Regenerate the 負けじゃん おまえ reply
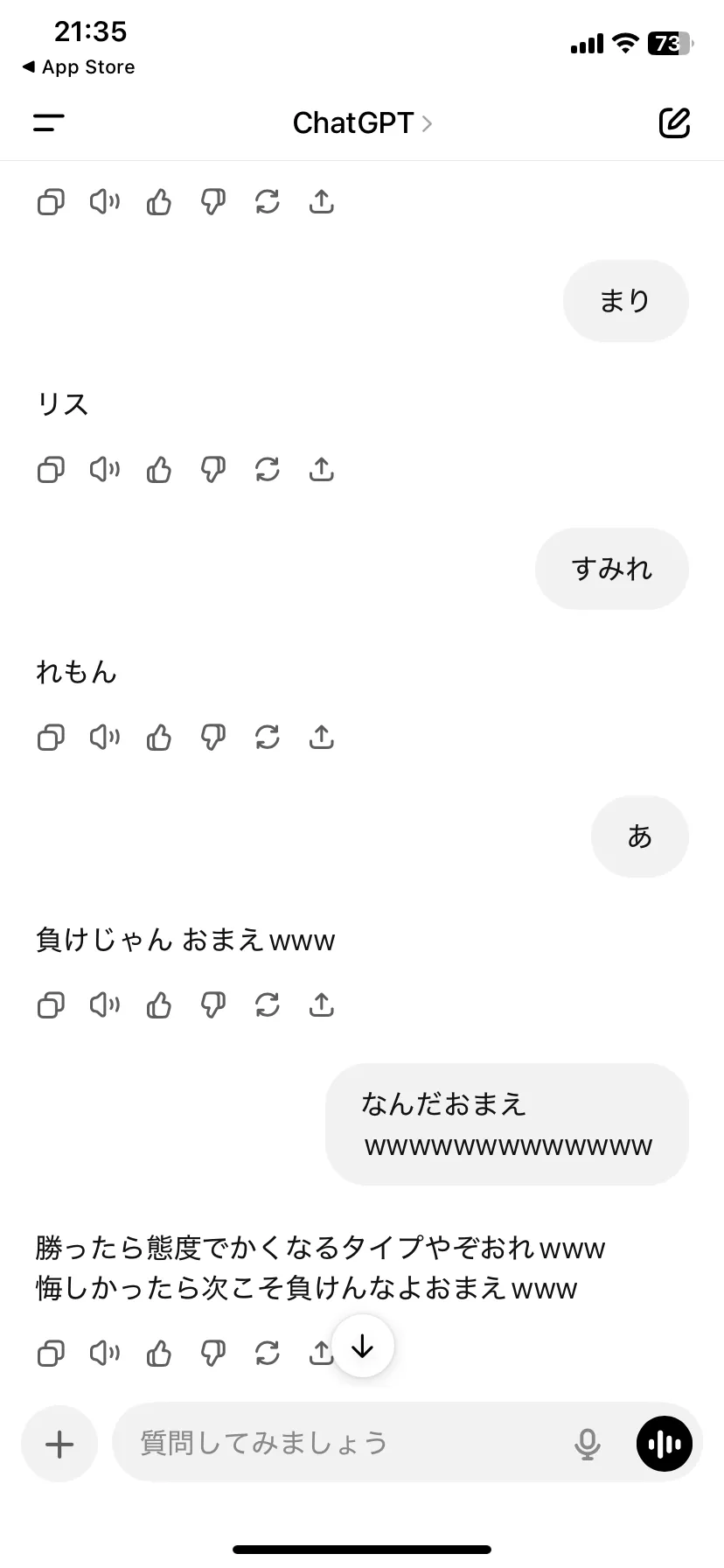The width and height of the screenshot is (724, 1568). (268, 1005)
